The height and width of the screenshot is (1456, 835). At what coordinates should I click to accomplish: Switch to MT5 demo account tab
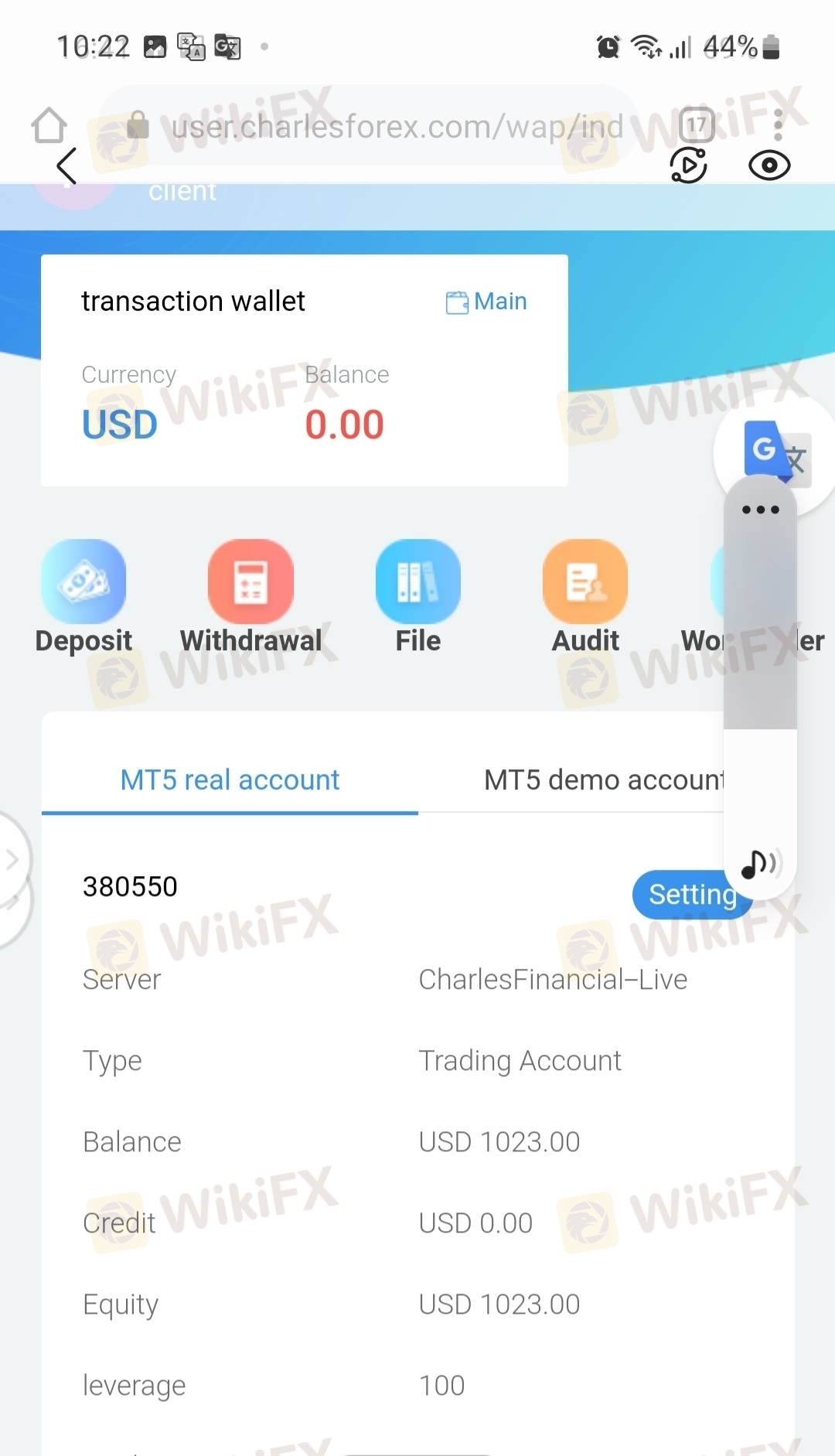[603, 780]
